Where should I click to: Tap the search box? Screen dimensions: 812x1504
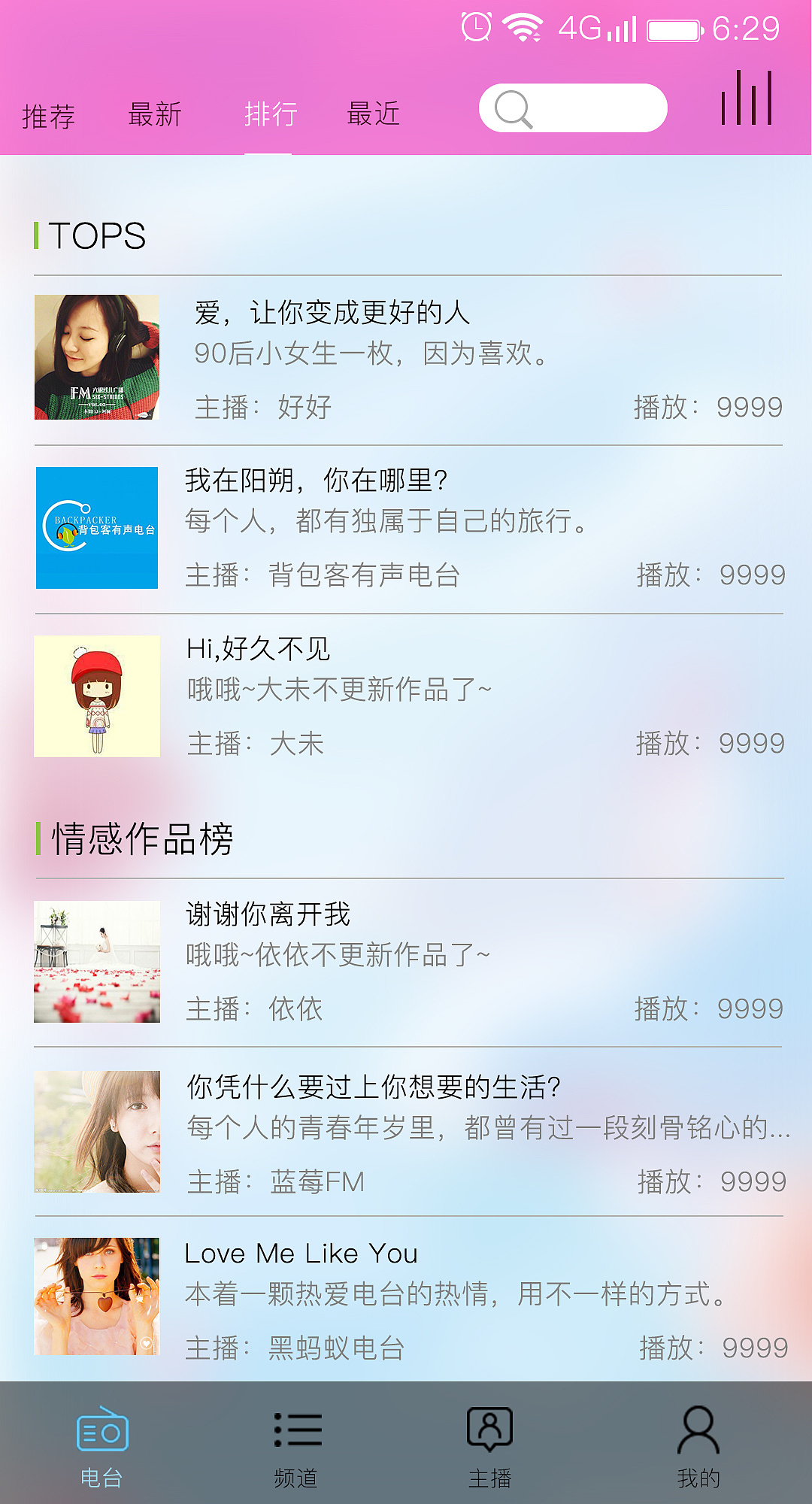click(573, 108)
